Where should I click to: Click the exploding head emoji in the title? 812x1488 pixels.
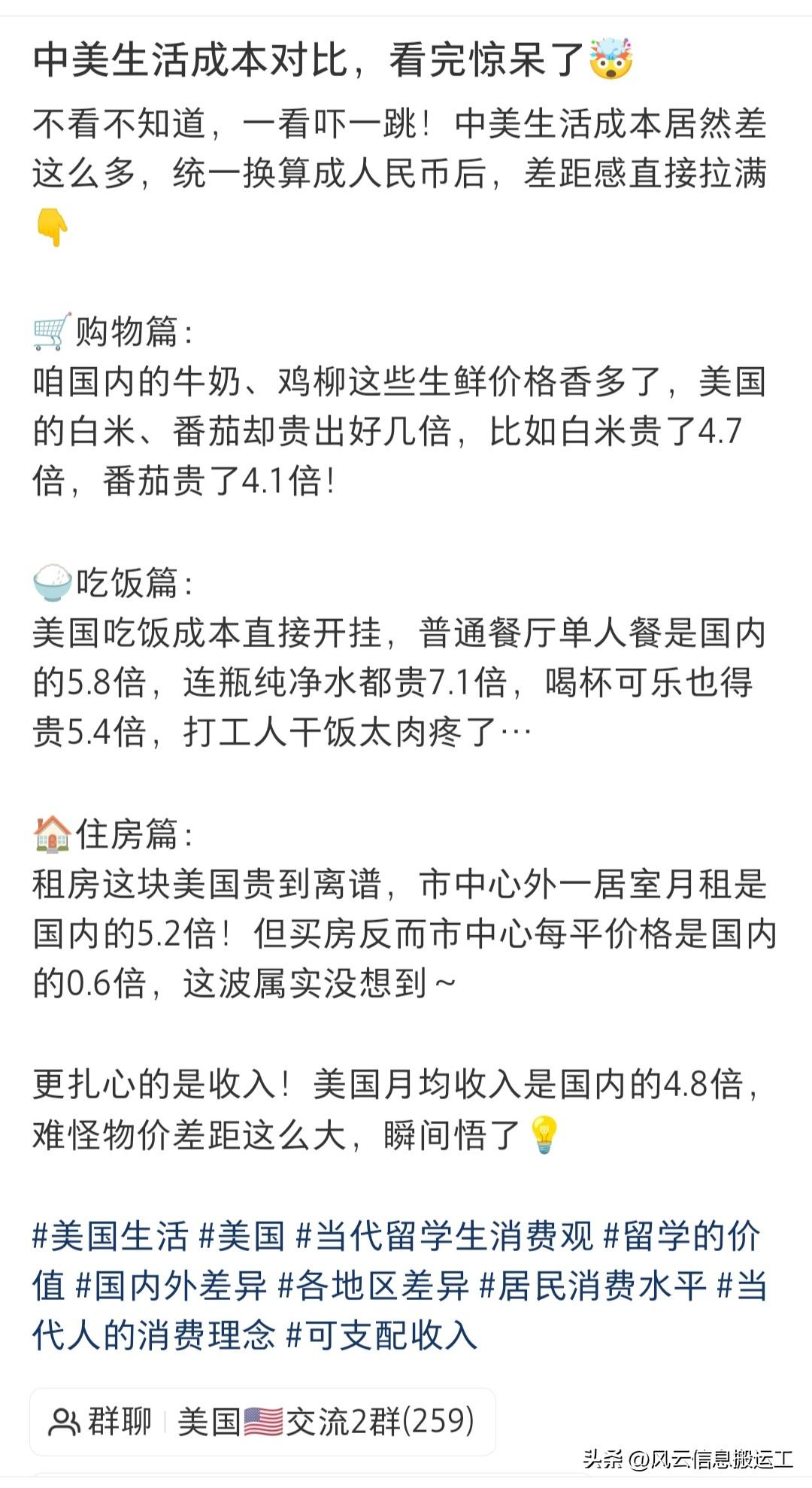coord(611,59)
